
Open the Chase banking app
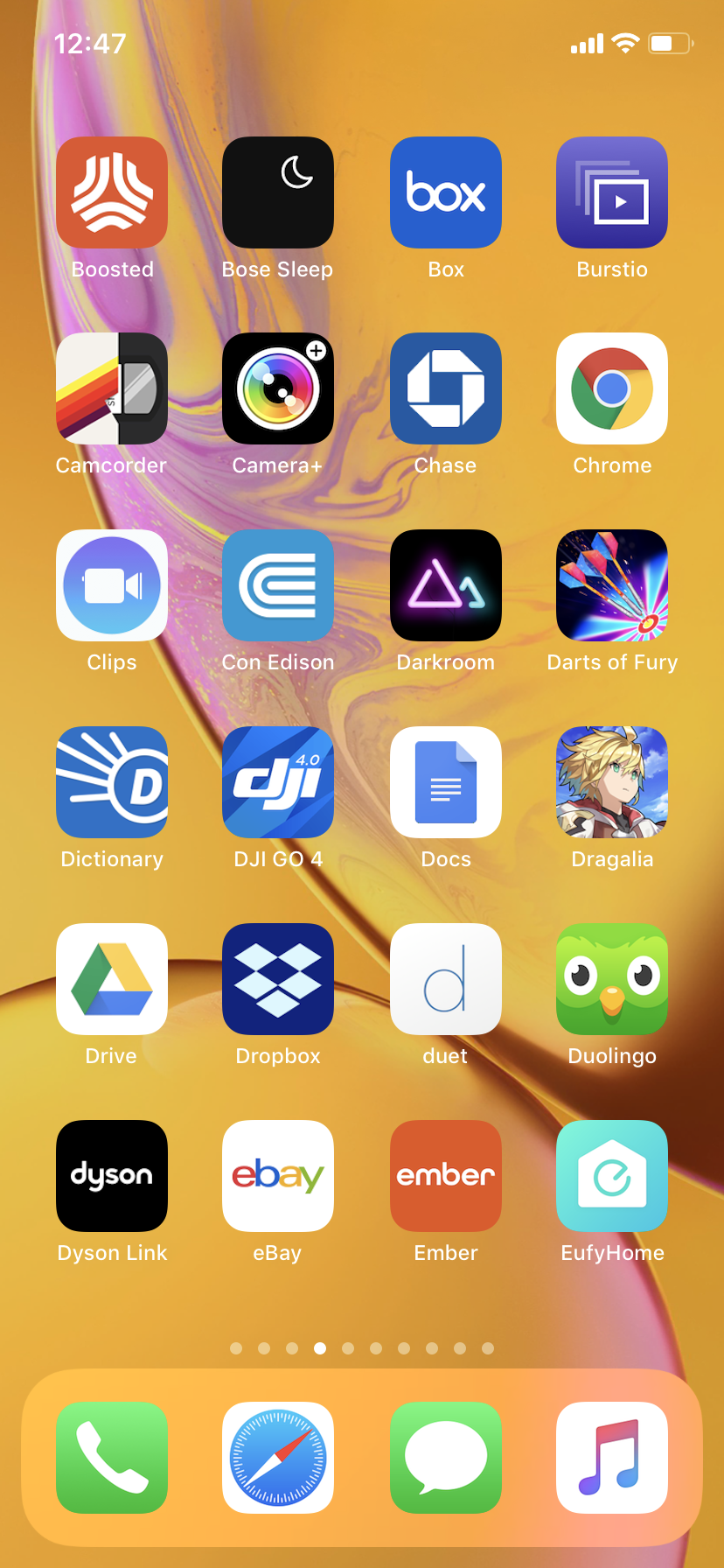(446, 388)
